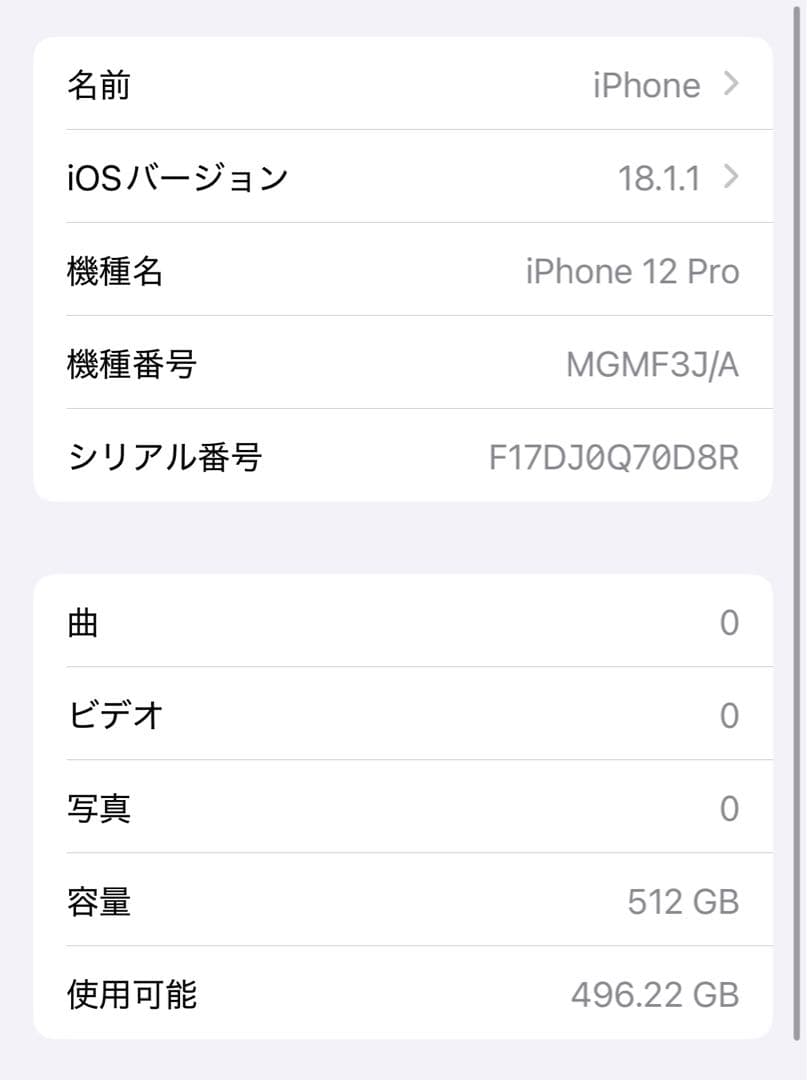Select the device name value "iPhone"

tap(645, 85)
